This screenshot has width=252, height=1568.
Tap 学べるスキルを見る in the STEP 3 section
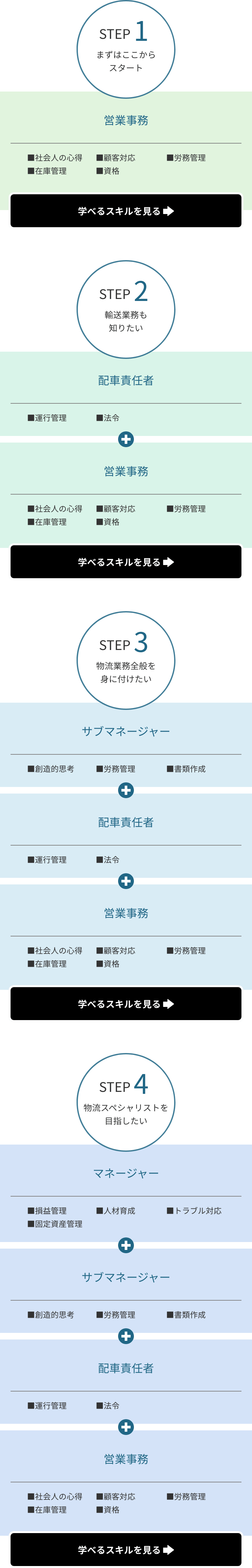(x=126, y=1004)
